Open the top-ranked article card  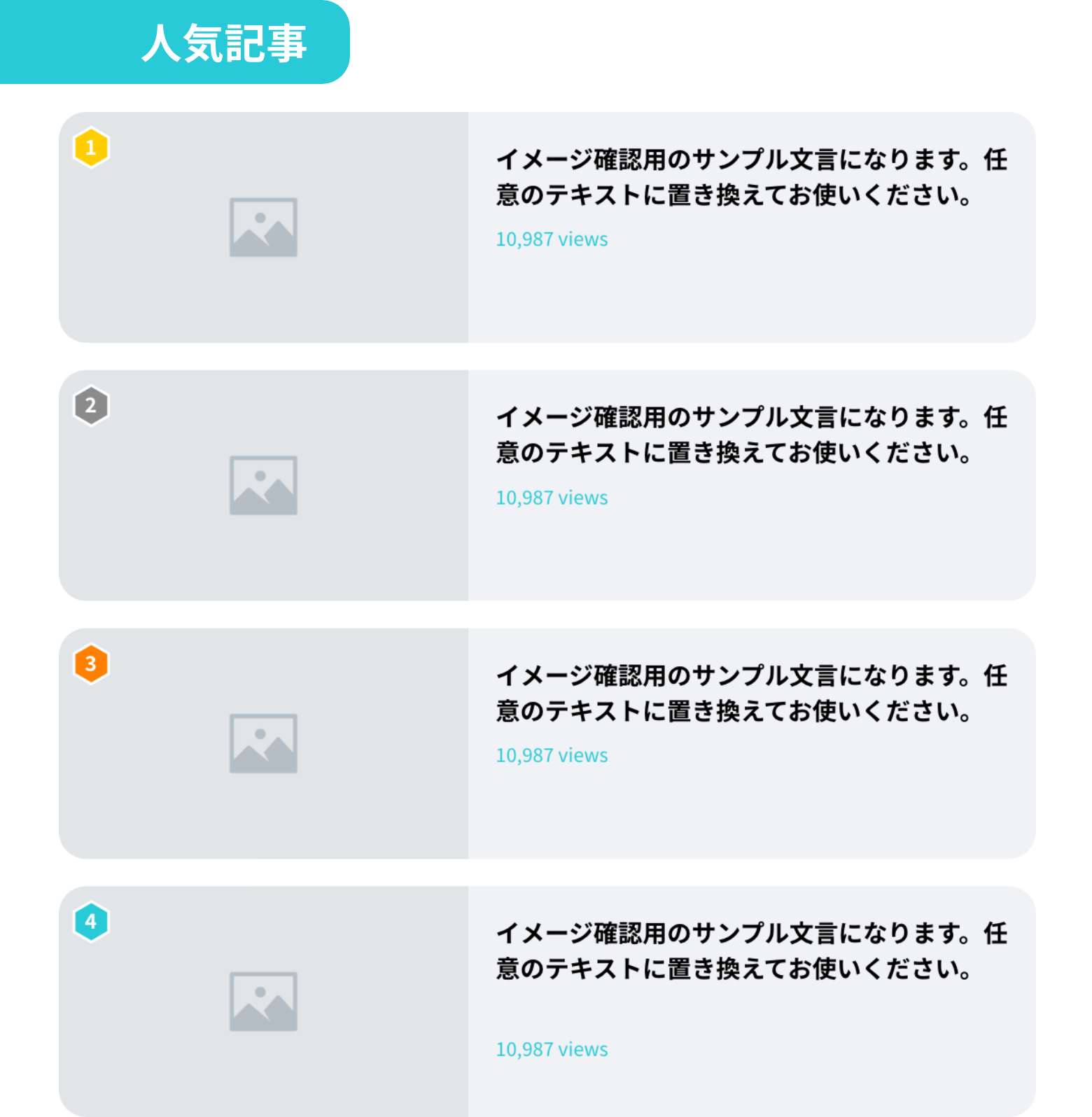(x=546, y=226)
